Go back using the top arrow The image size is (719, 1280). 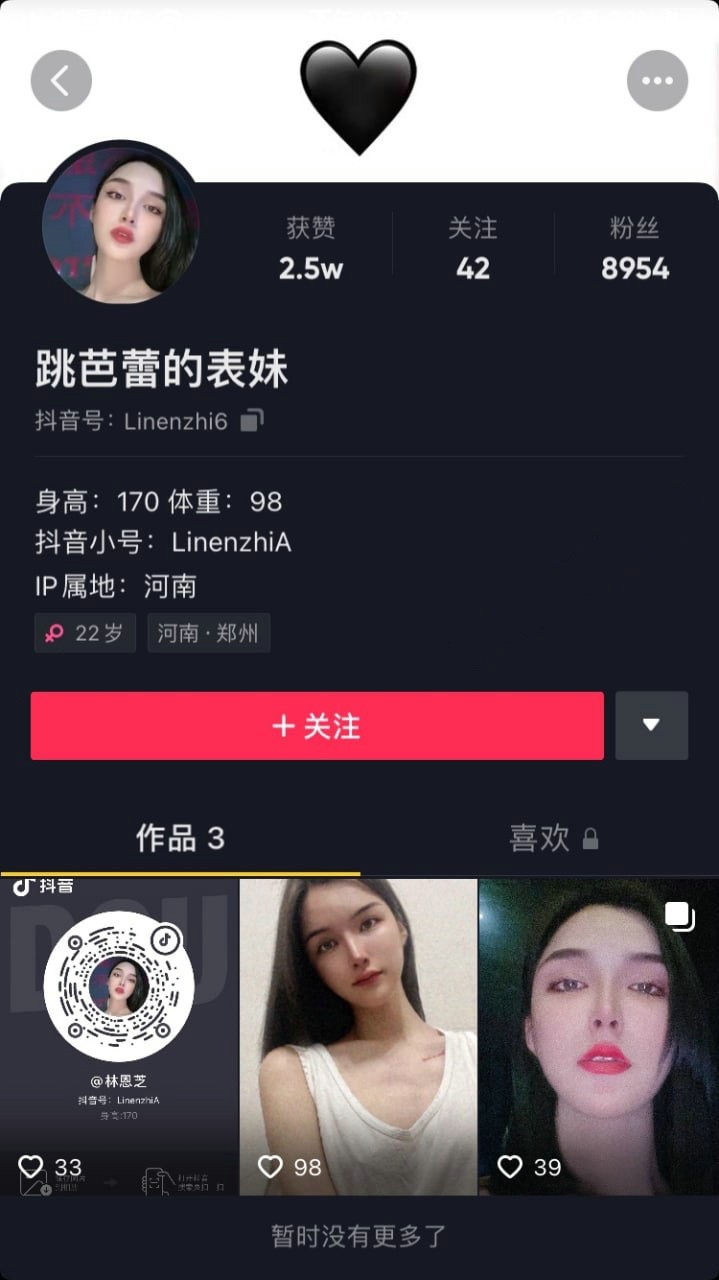[61, 80]
